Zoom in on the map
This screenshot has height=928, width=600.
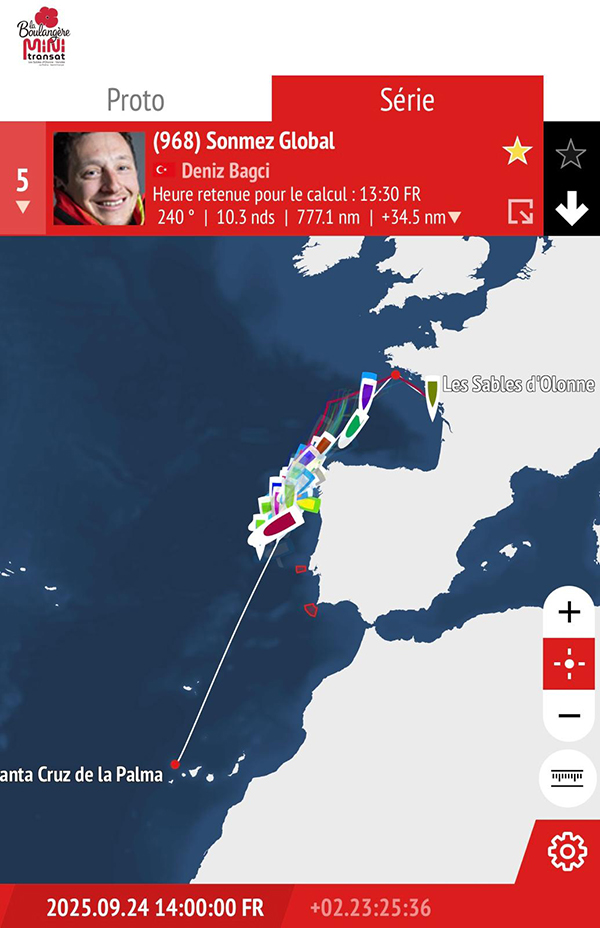click(x=569, y=612)
